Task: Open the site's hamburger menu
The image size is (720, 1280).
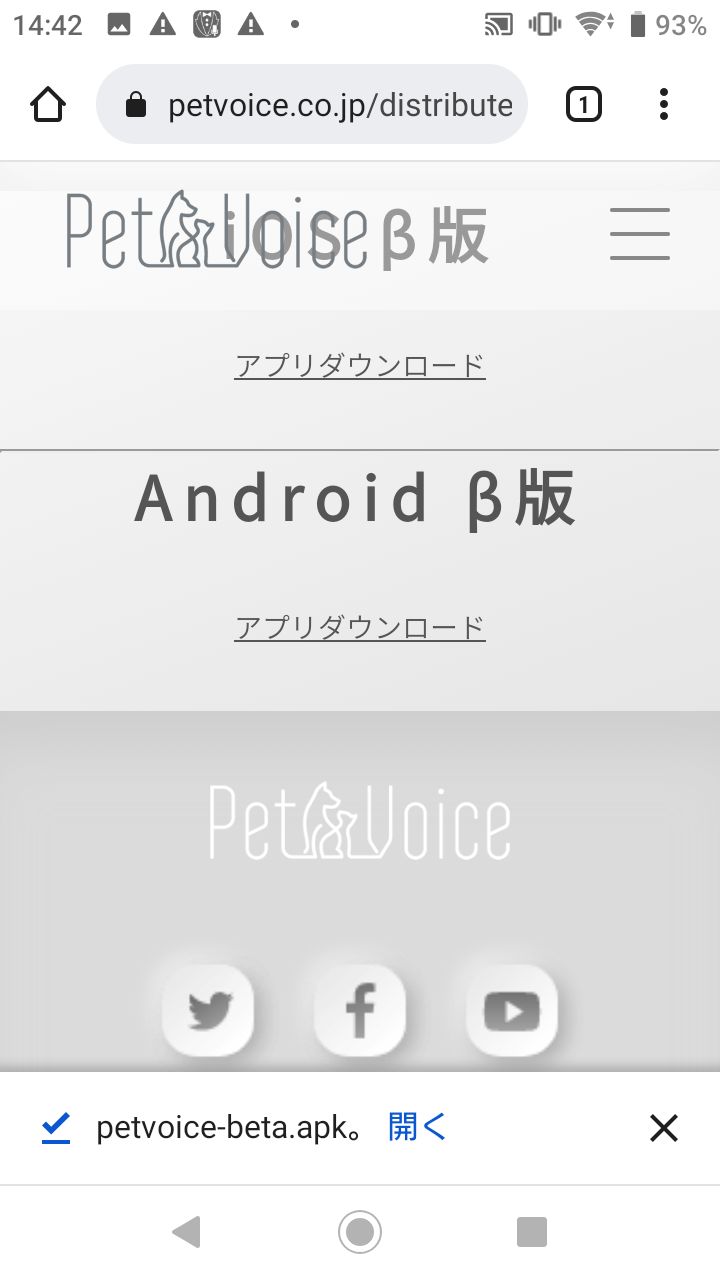Action: pos(640,235)
